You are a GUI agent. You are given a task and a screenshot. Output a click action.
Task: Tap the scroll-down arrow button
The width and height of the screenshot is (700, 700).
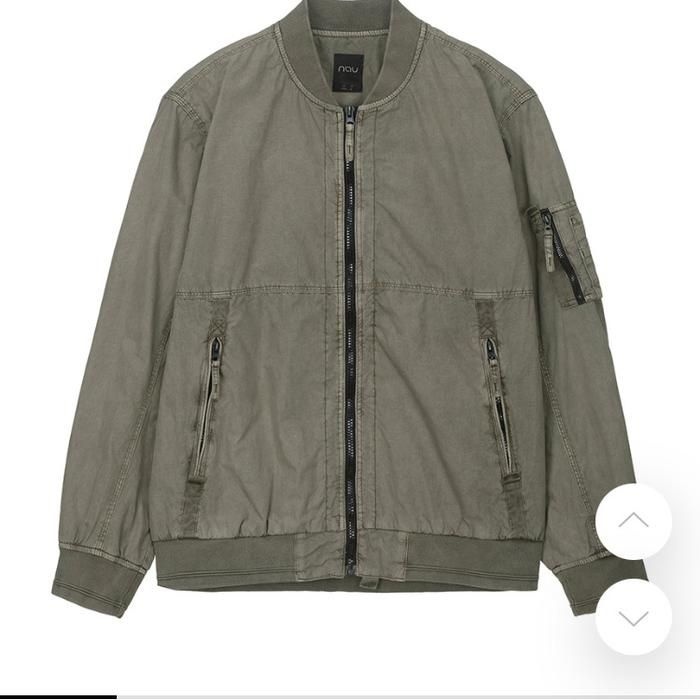click(633, 617)
